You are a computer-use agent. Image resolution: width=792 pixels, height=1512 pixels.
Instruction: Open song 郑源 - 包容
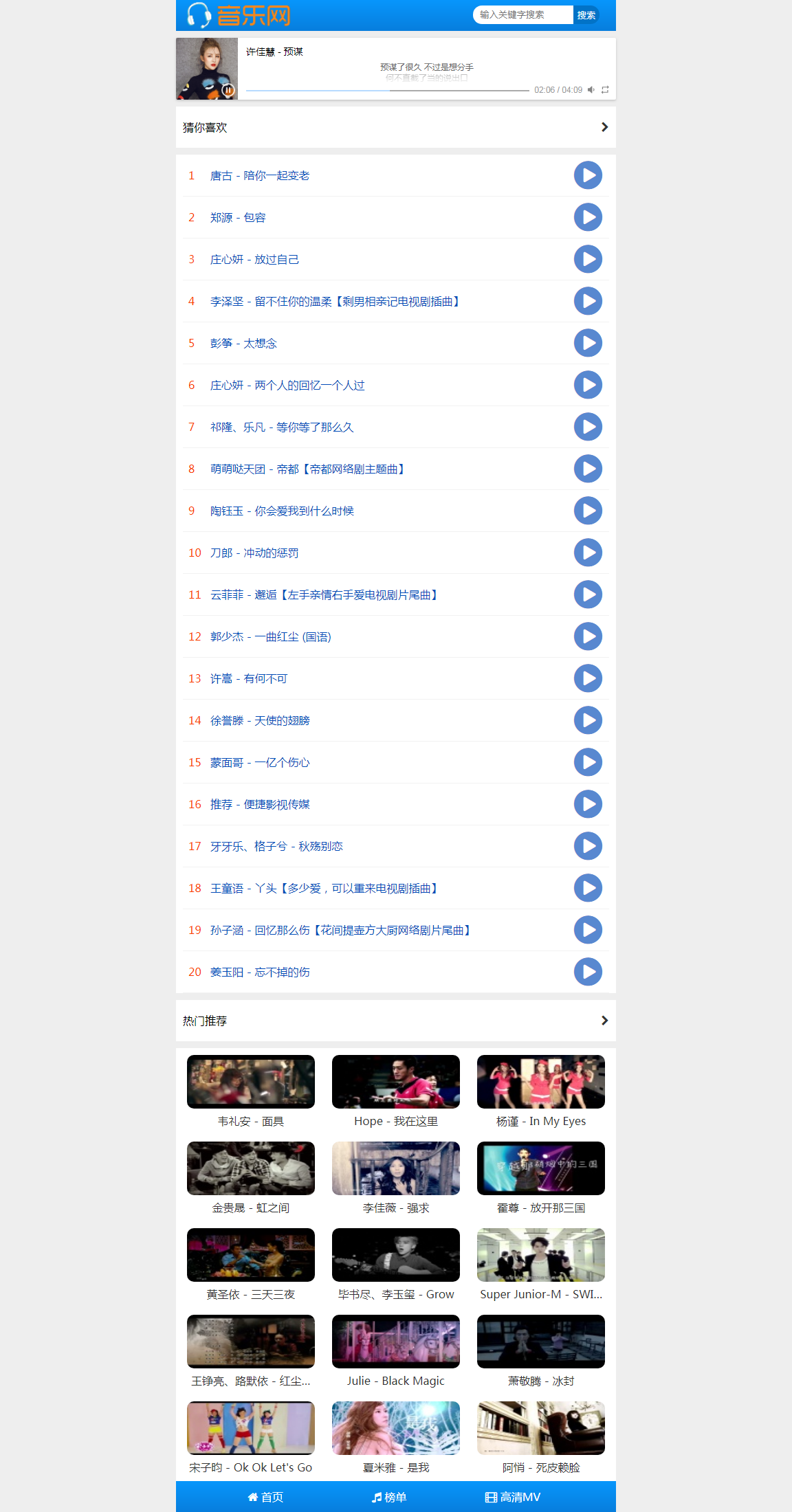[x=238, y=217]
